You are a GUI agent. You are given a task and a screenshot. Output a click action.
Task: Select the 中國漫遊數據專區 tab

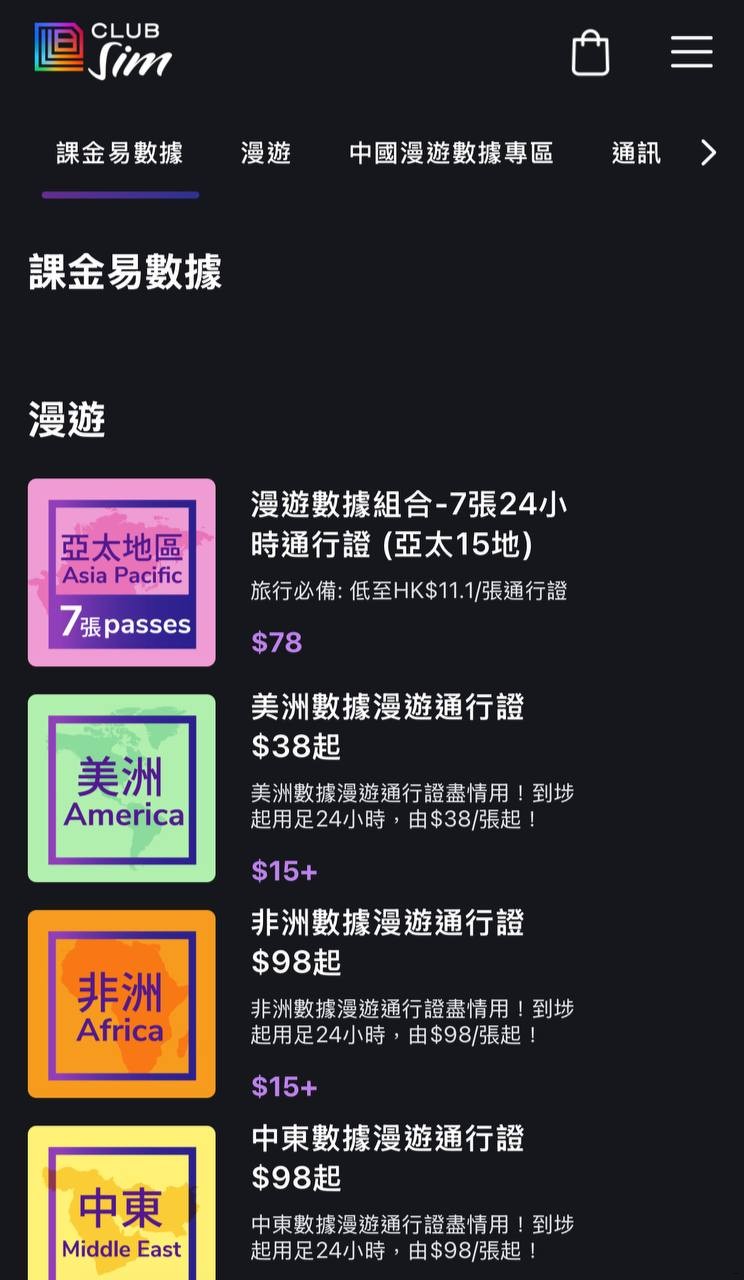[451, 153]
